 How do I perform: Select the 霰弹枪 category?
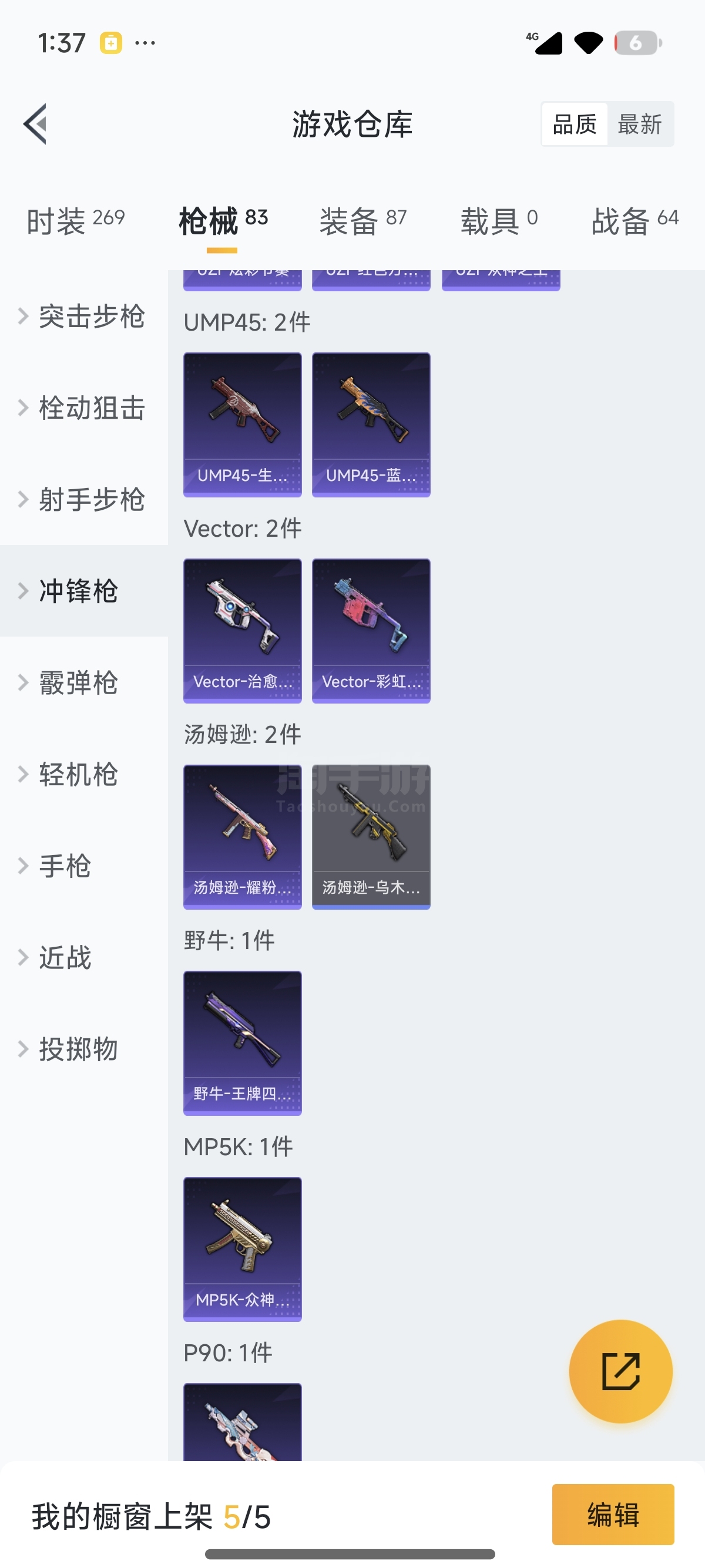[x=79, y=683]
